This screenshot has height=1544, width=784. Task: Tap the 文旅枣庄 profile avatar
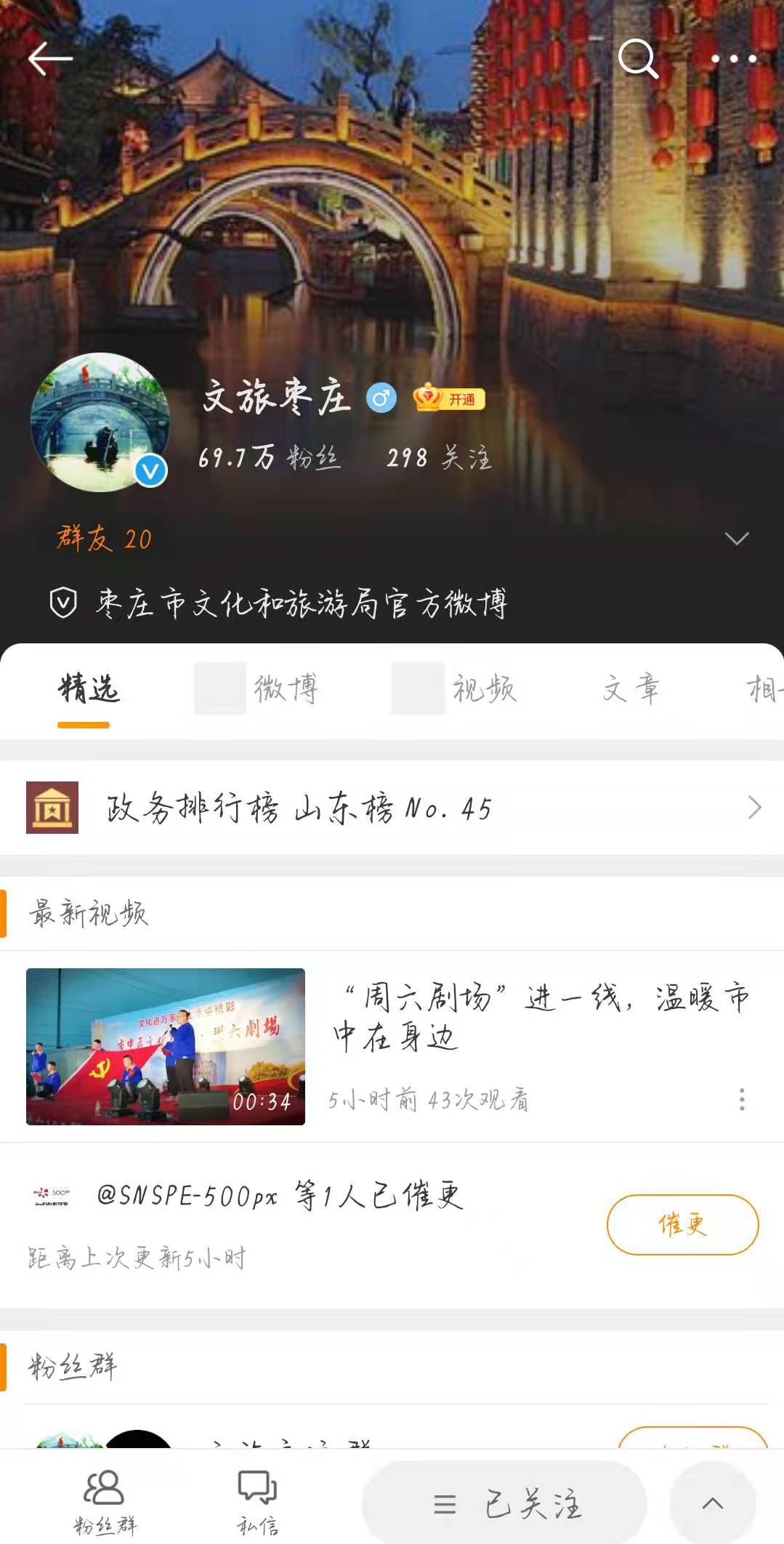click(100, 422)
